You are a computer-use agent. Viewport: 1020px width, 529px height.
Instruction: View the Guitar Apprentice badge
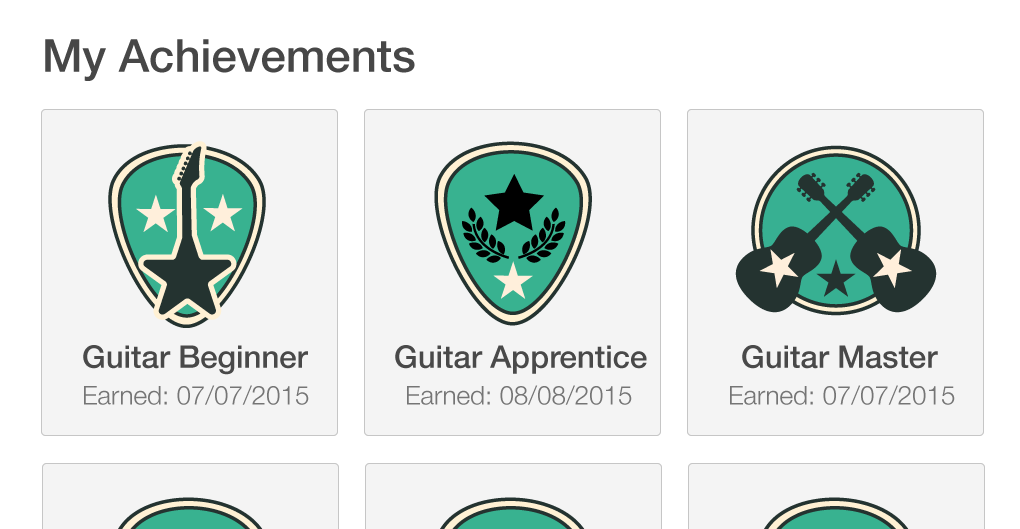coord(513,233)
